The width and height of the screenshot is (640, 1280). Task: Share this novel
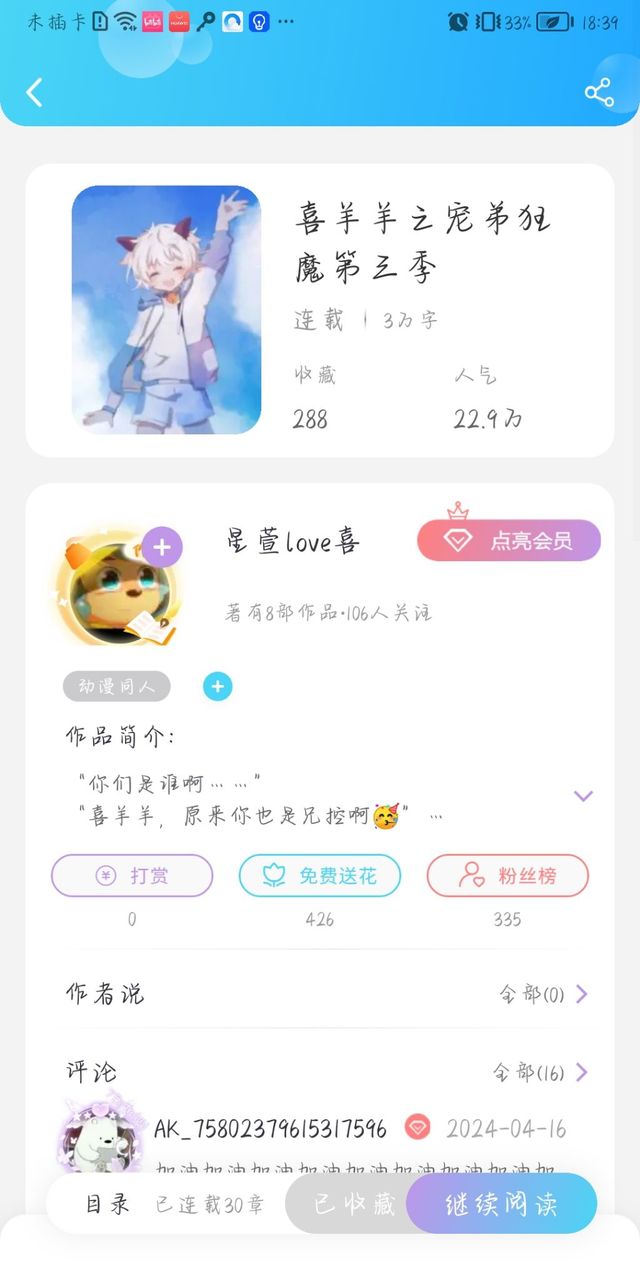point(599,92)
